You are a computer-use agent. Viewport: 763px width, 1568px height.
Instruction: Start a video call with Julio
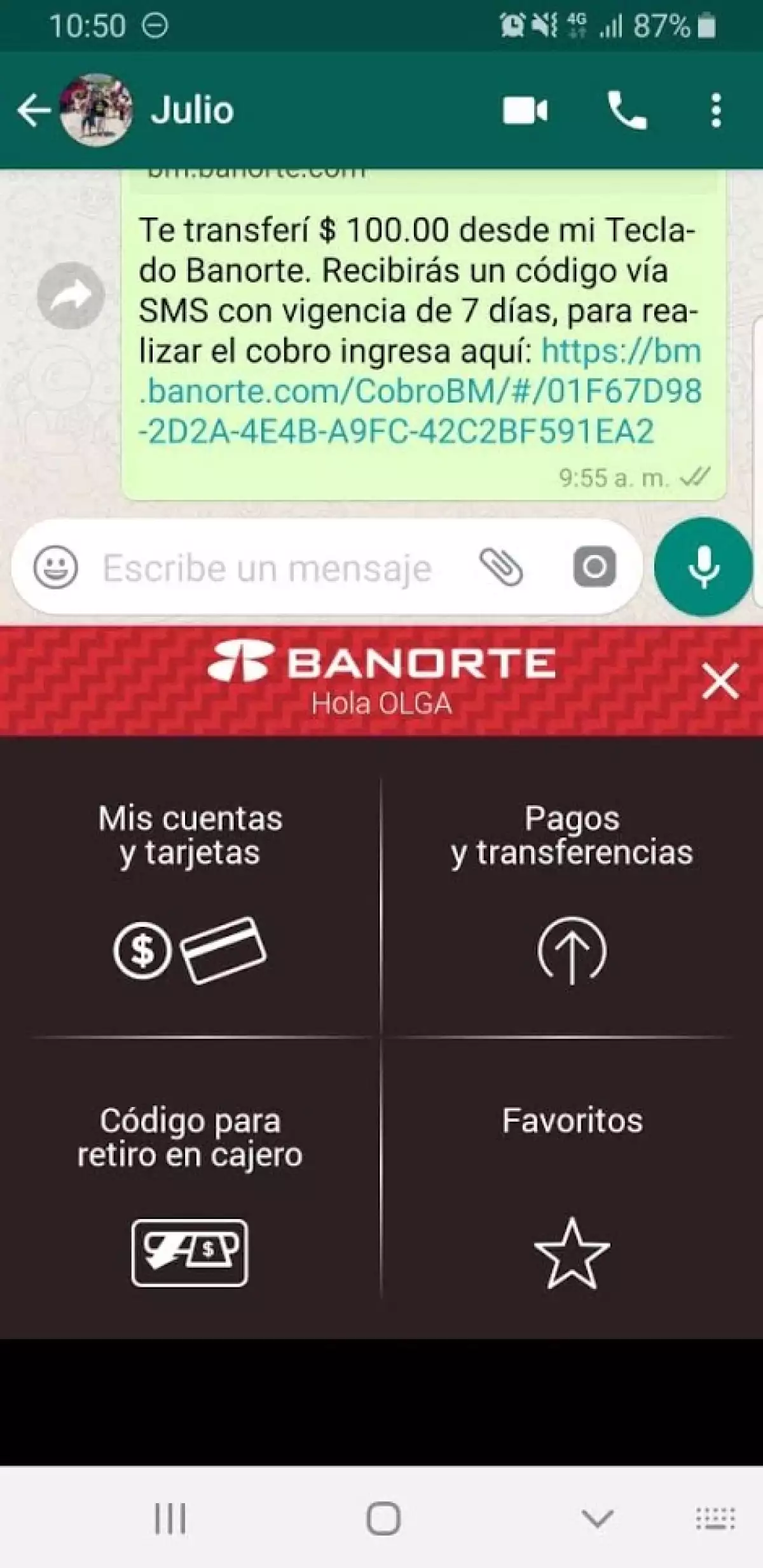click(x=525, y=111)
